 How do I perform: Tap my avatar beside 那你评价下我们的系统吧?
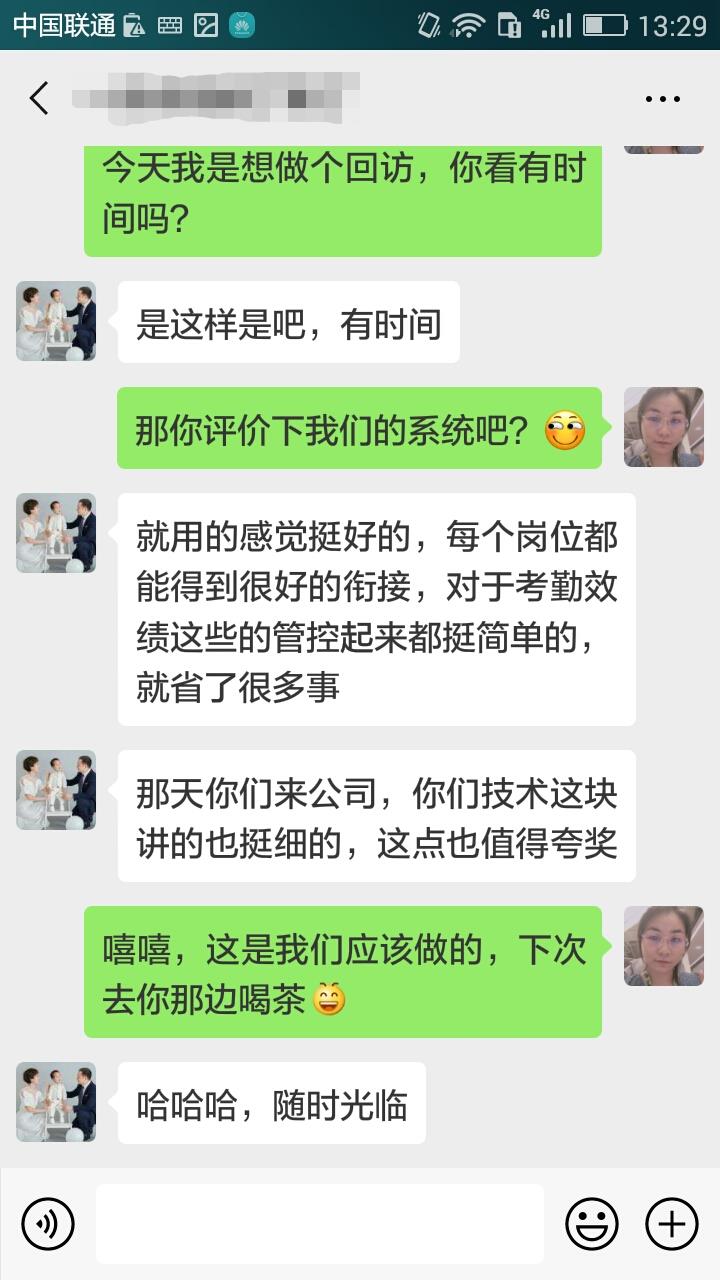tap(664, 427)
